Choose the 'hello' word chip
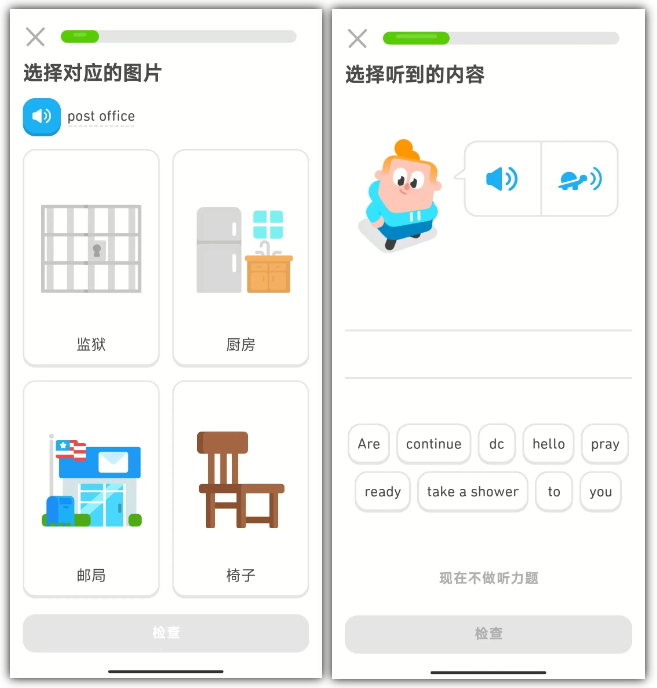This screenshot has height=688, width=657. pos(549,444)
